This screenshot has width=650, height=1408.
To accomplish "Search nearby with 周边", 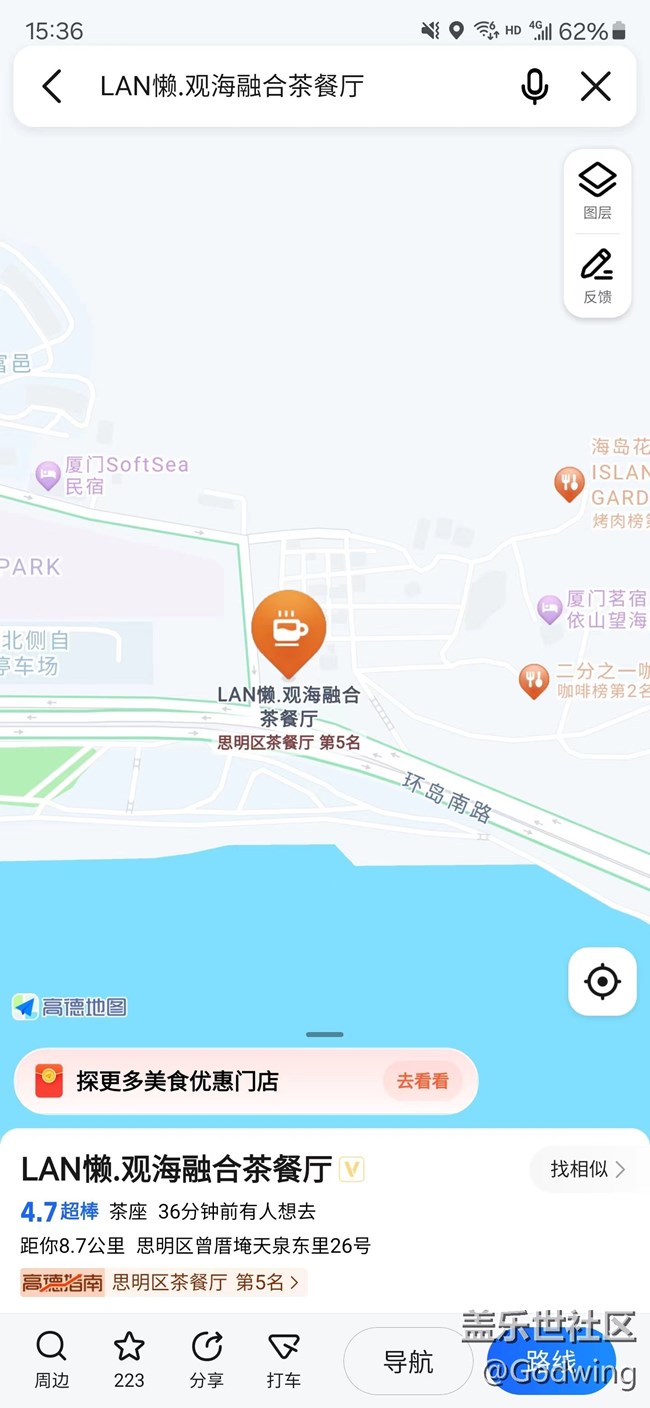I will coord(51,1360).
